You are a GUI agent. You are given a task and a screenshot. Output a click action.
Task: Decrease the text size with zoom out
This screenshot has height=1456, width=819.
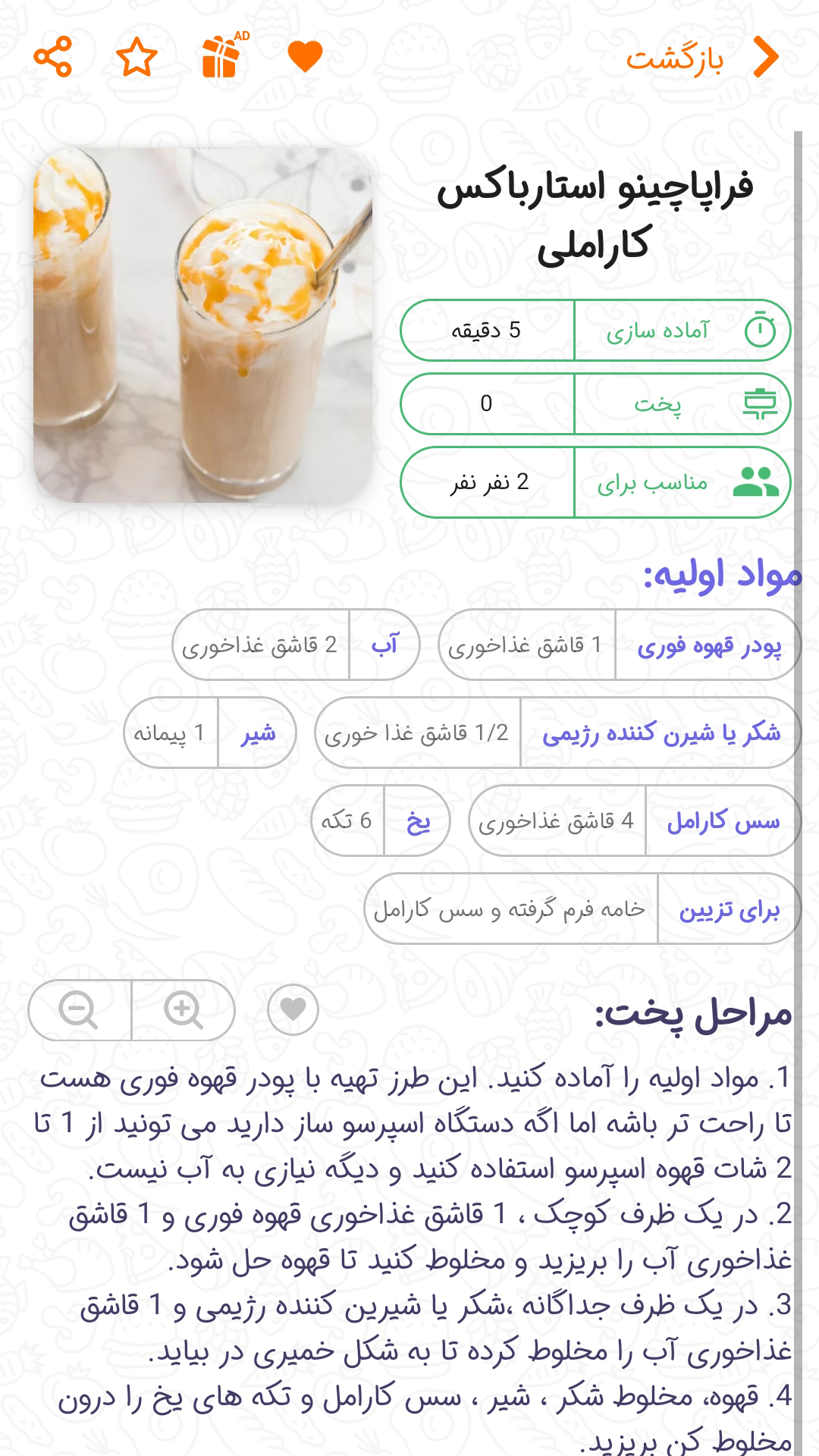pos(79,1010)
